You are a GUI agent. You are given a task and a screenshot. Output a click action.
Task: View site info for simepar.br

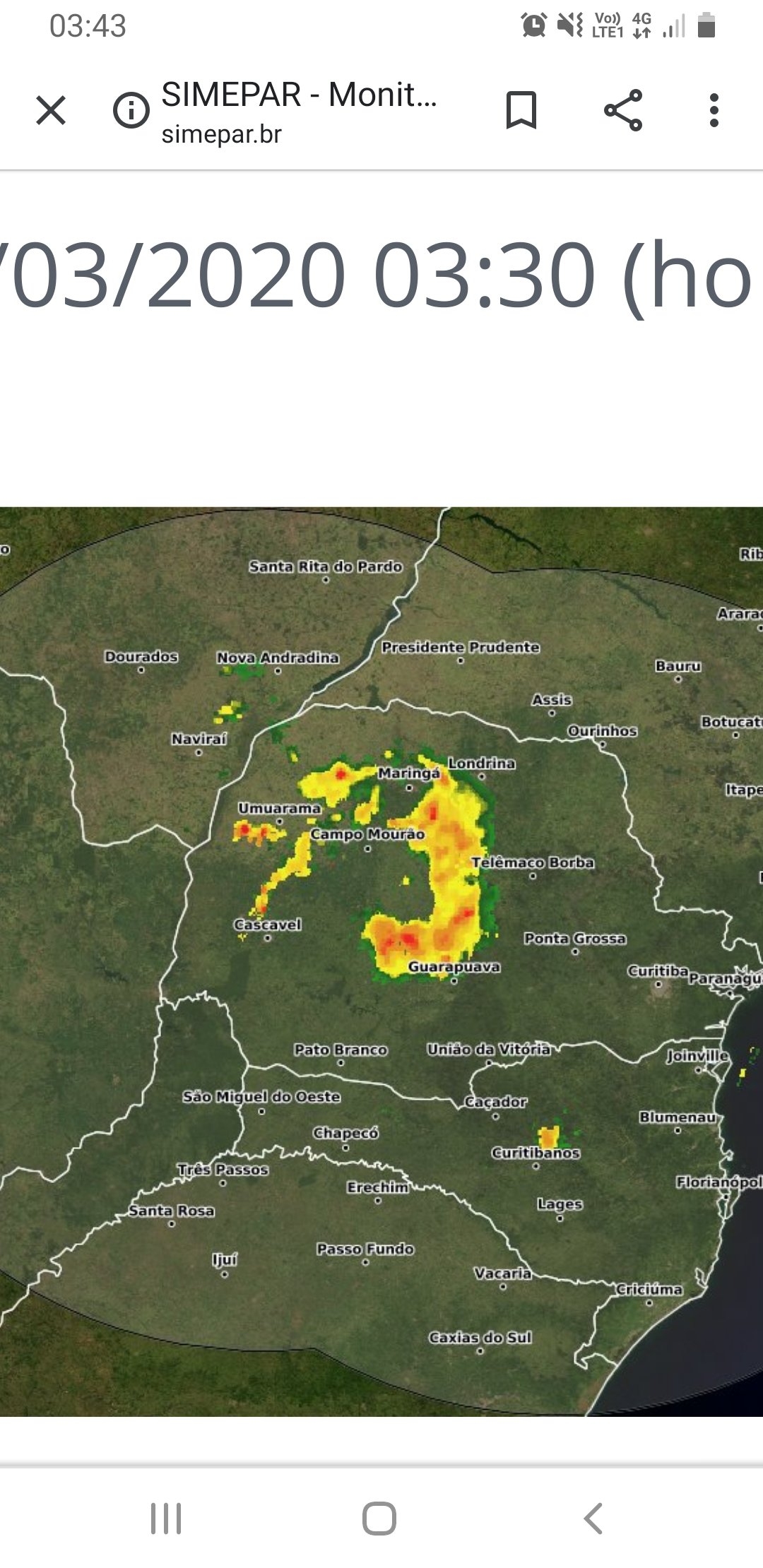[131, 111]
